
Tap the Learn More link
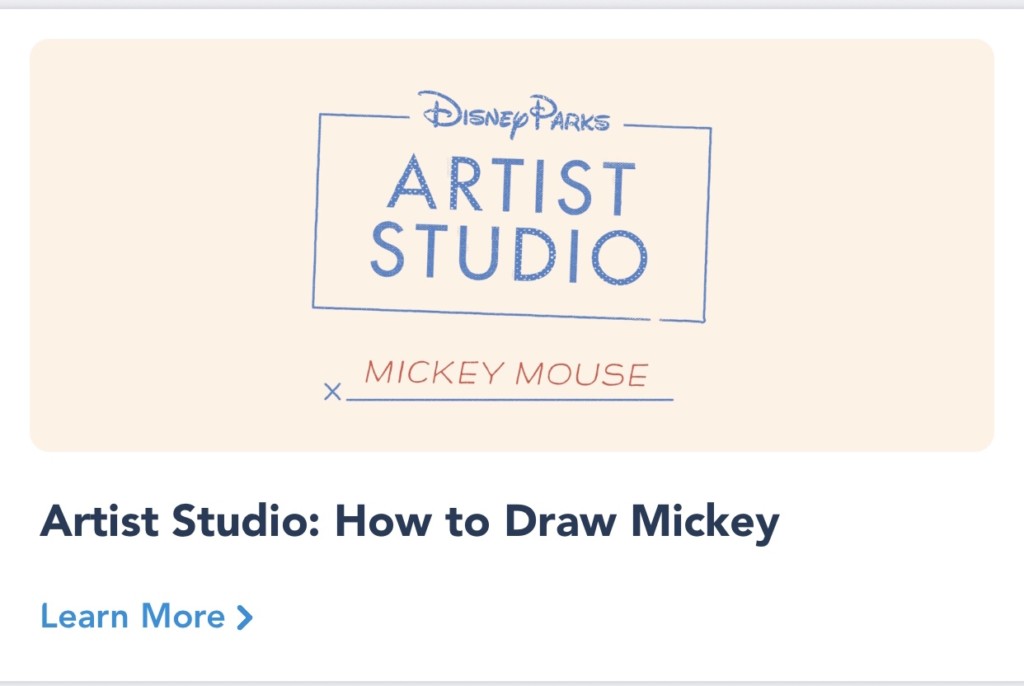(x=147, y=616)
